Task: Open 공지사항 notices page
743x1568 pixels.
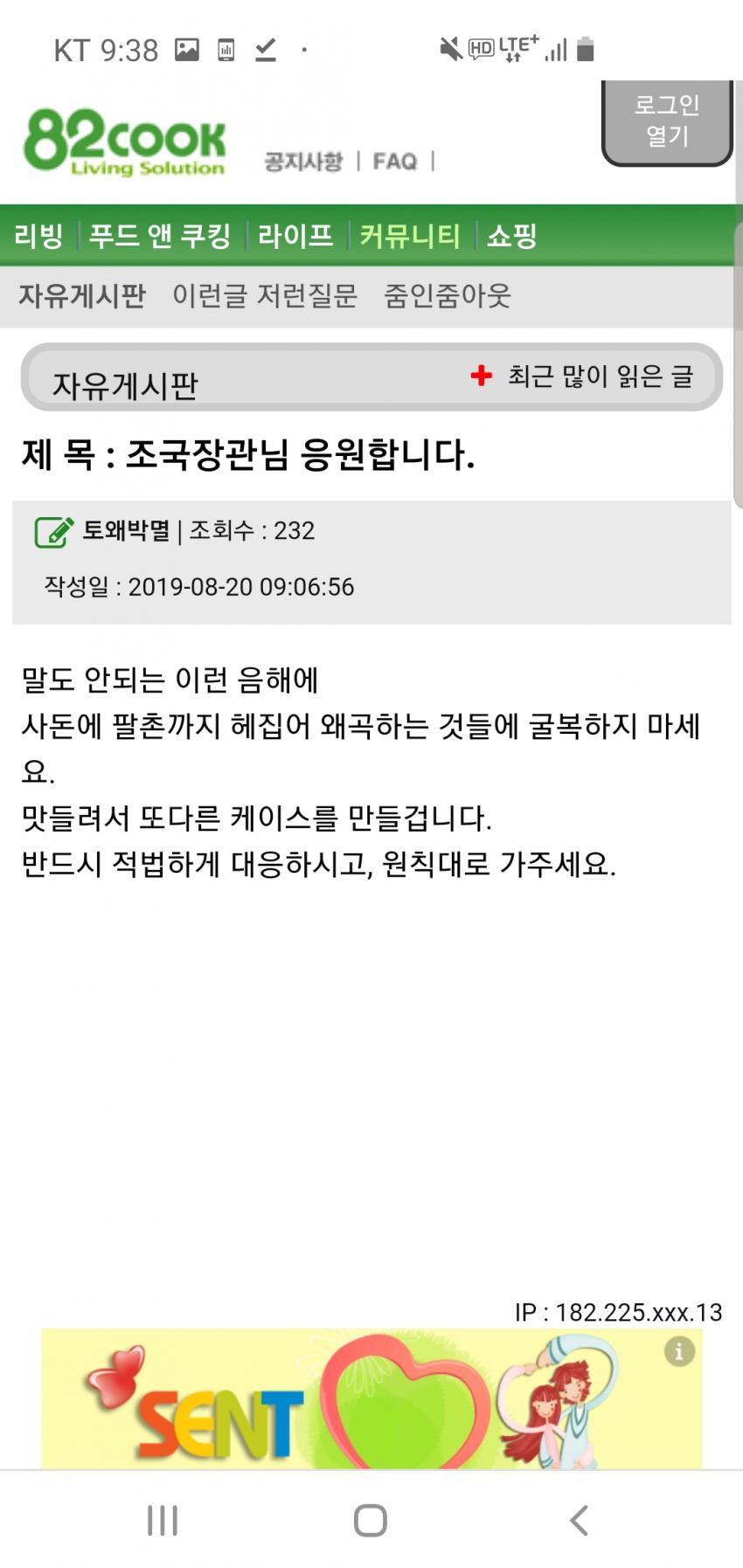Action: [303, 162]
